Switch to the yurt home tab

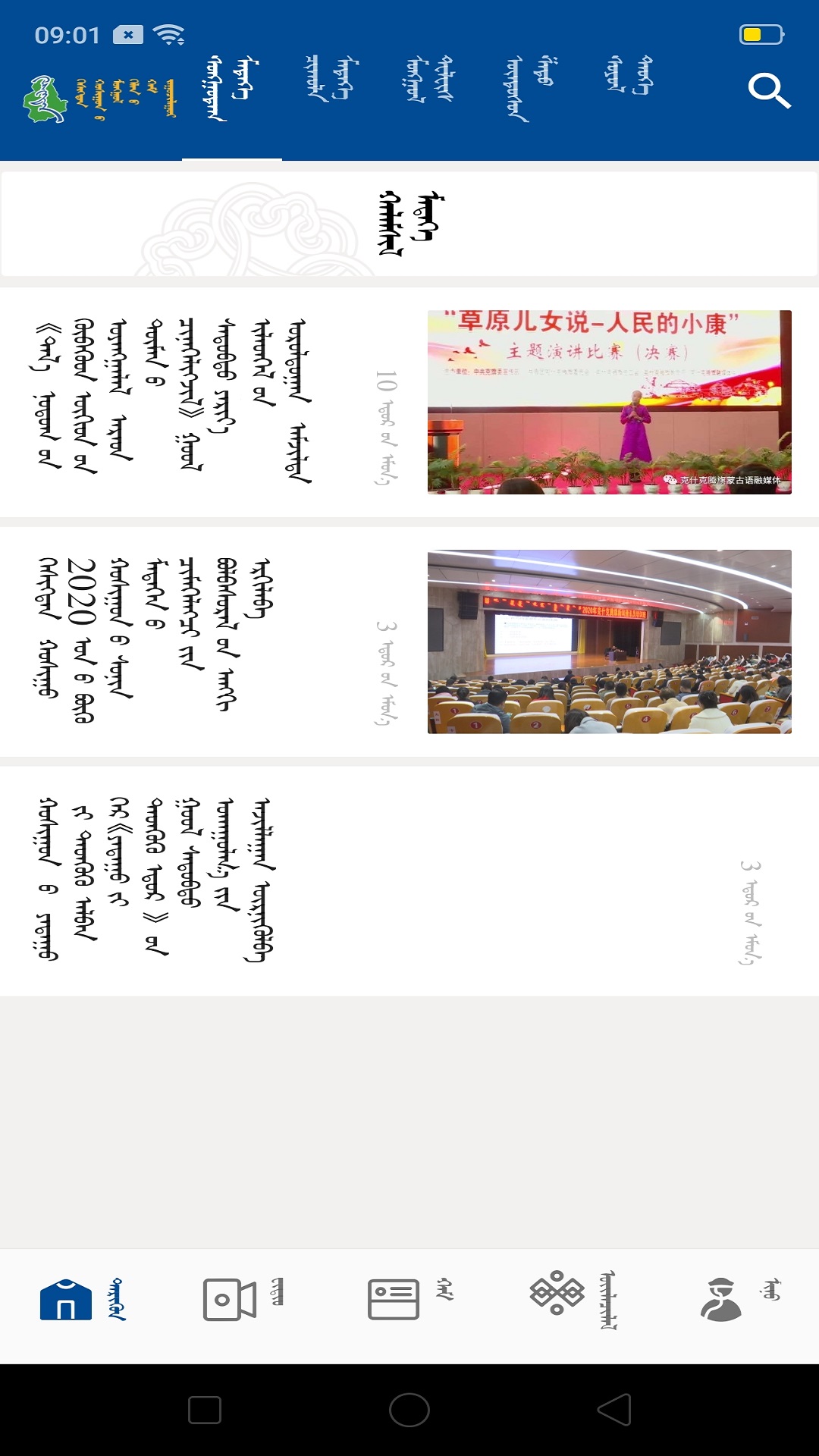(x=82, y=1300)
